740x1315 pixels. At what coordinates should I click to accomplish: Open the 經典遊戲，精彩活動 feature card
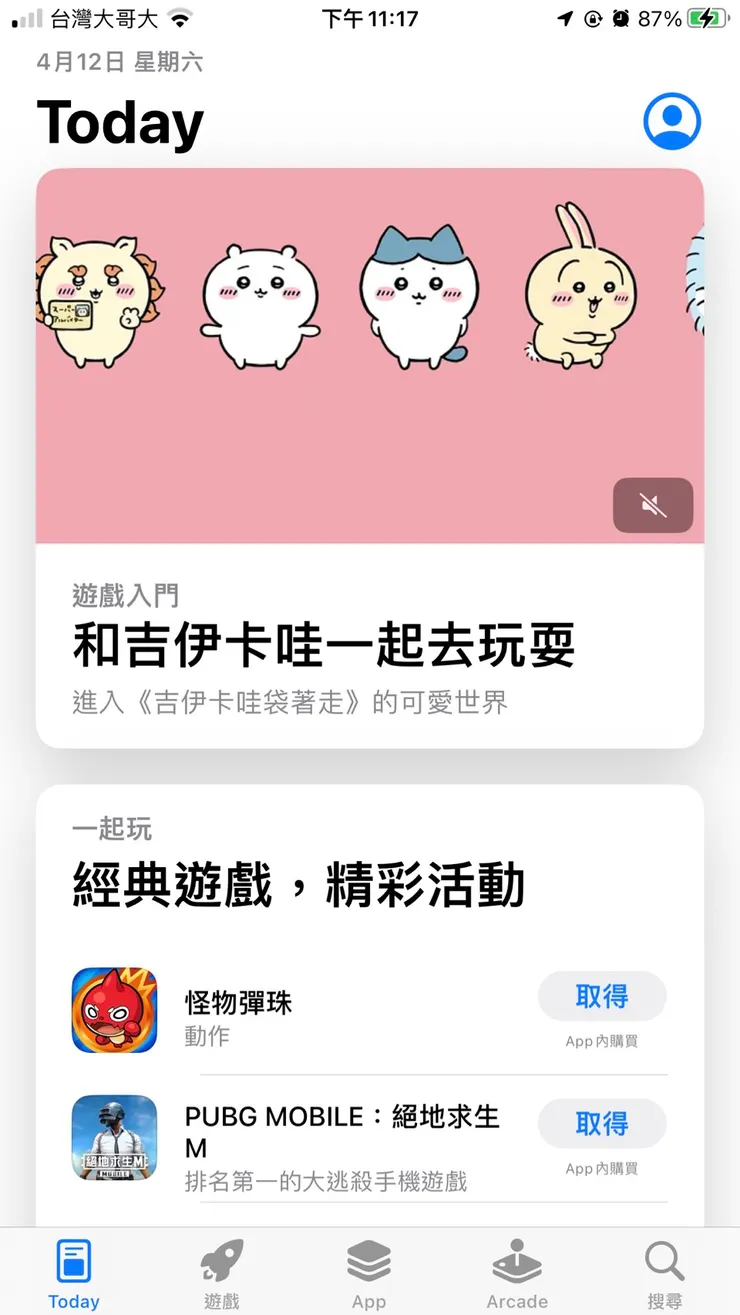370,883
